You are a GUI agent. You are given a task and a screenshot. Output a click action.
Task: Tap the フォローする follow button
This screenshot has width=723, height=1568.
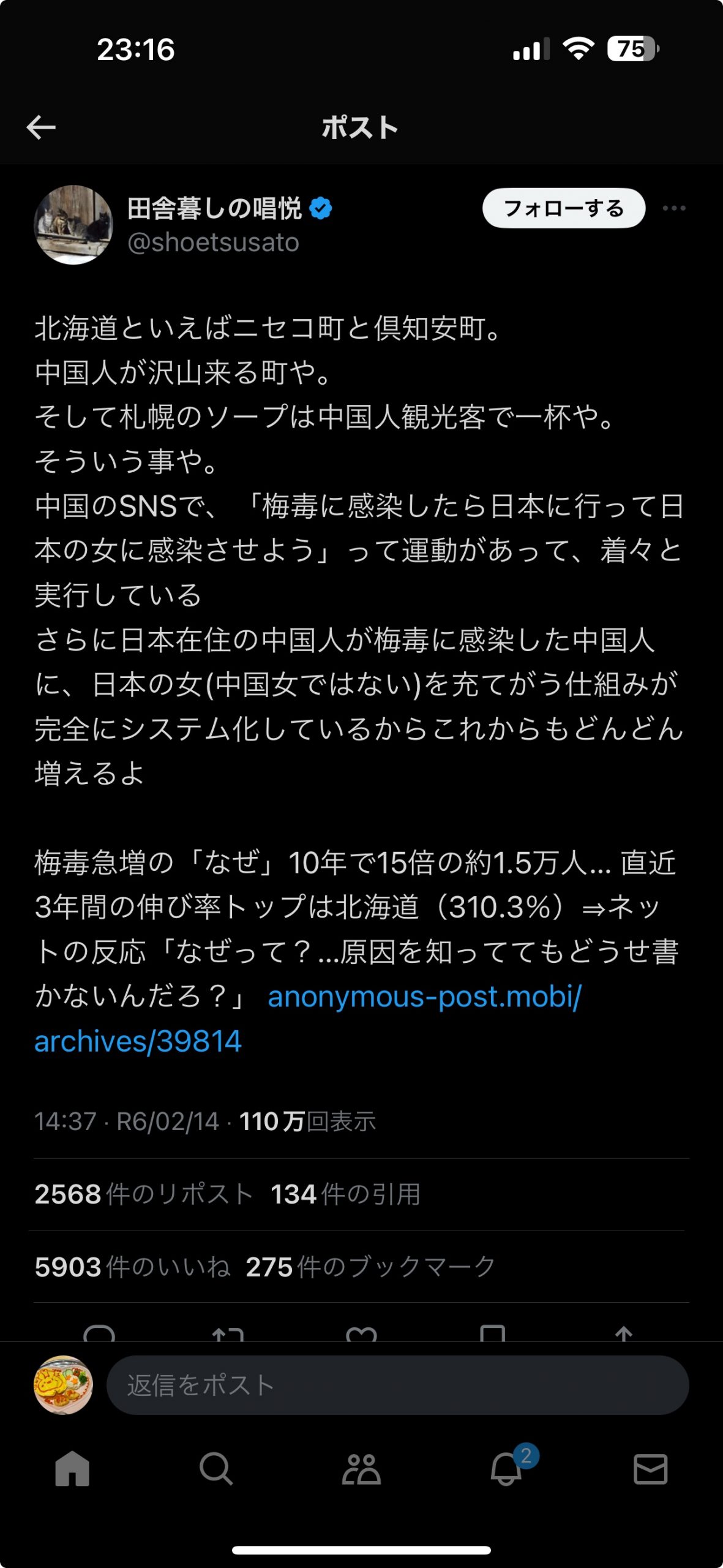[x=564, y=208]
